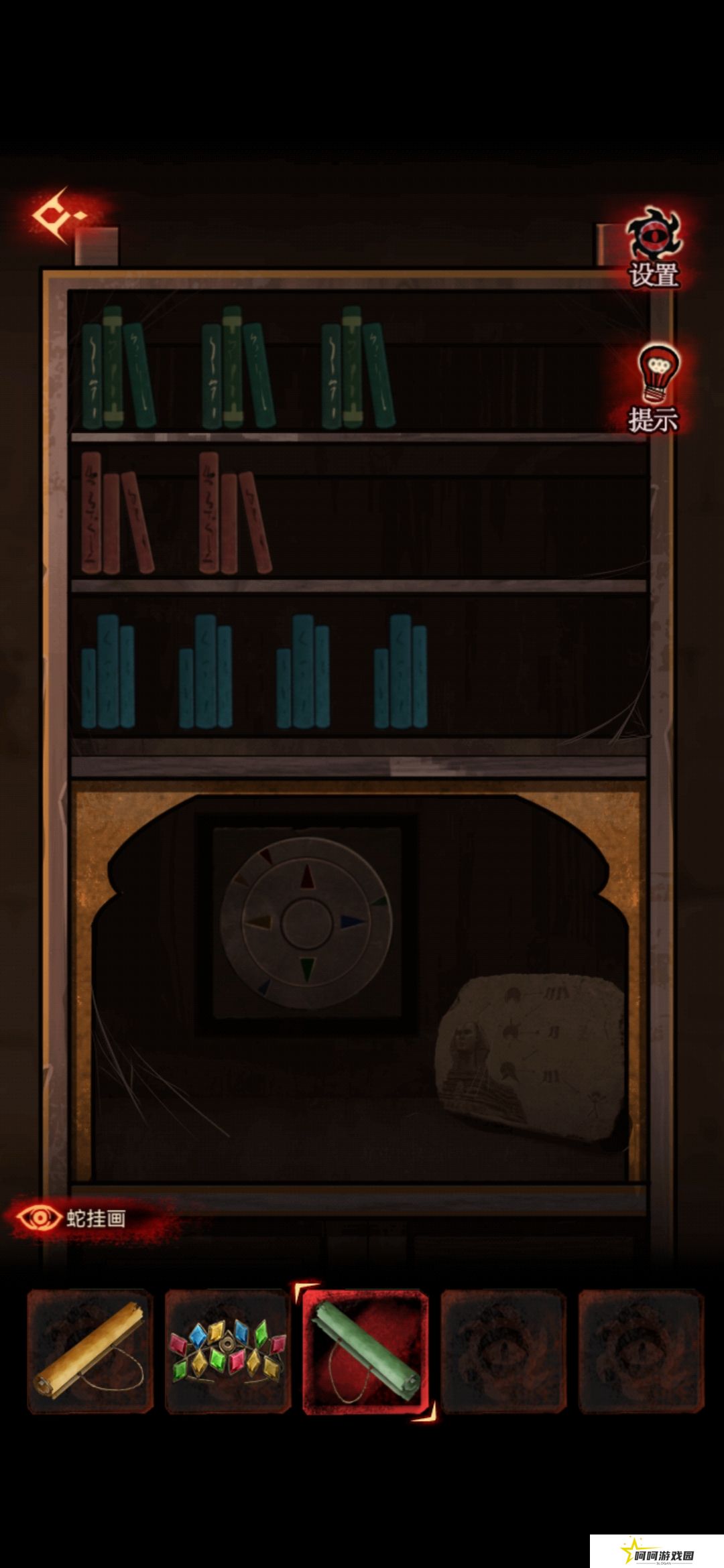Screen dimensions: 724x1568
Task: Inspect the 蛇挂画 item eye button
Action: tap(38, 1218)
